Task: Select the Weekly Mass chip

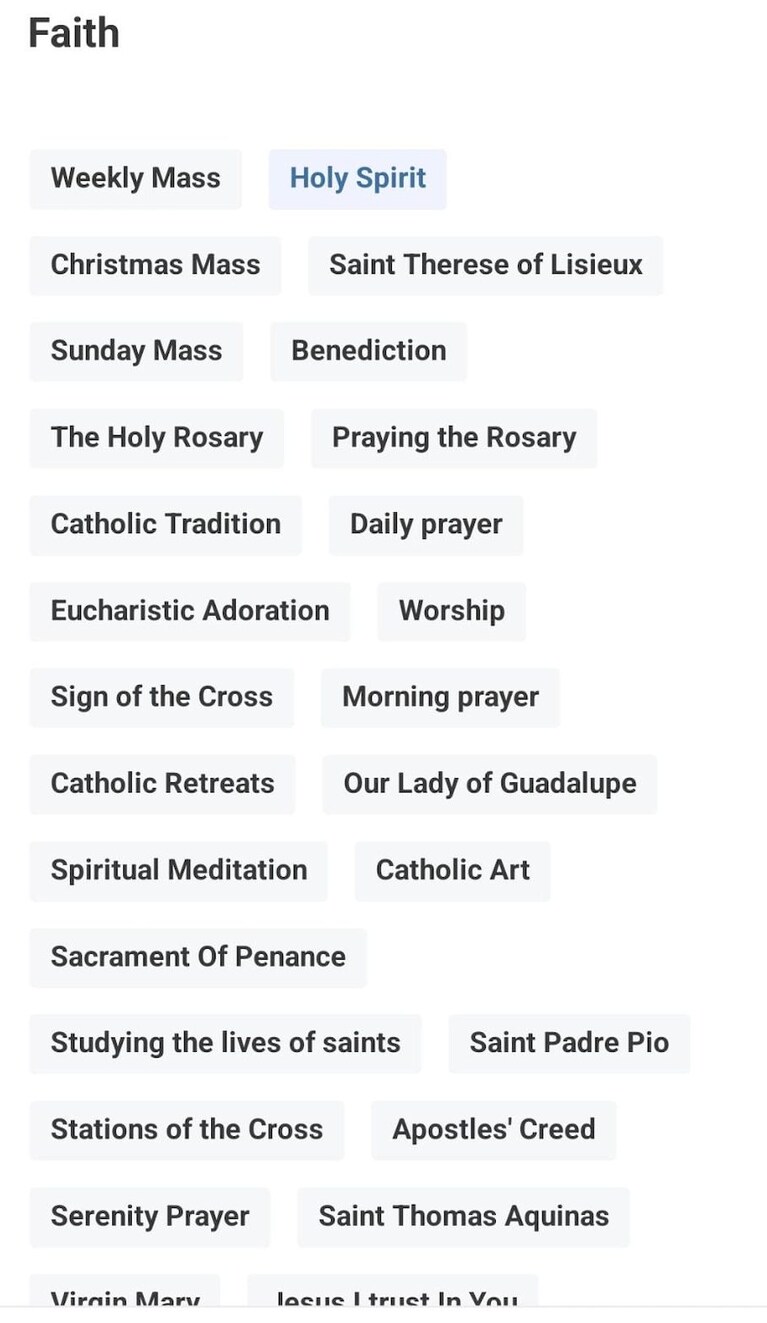Action: pyautogui.click(x=135, y=179)
